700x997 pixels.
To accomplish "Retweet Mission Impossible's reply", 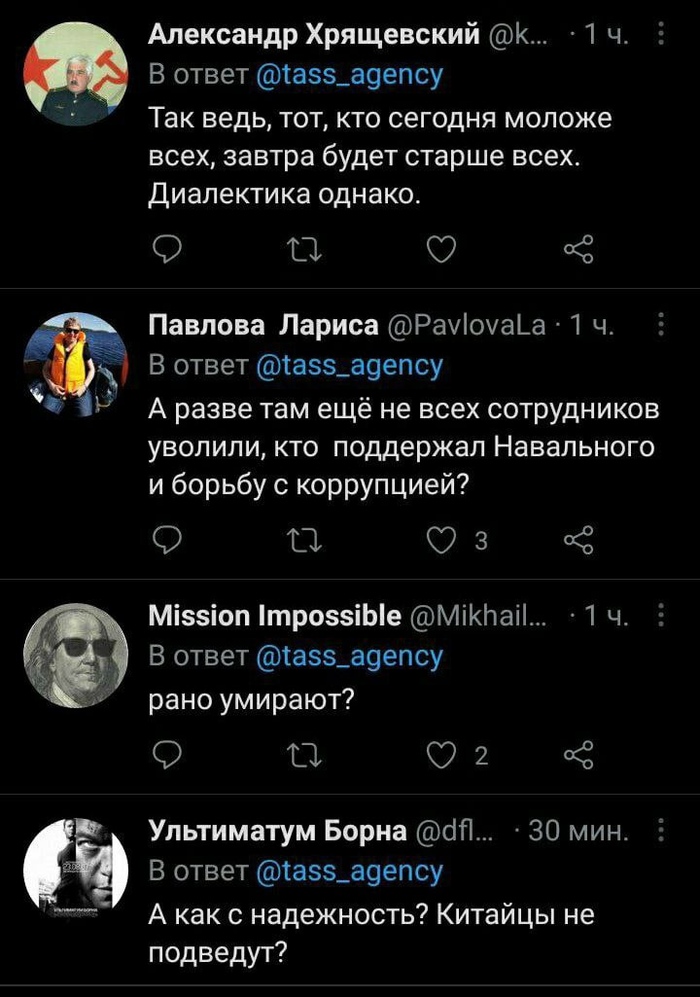I will coord(302,753).
